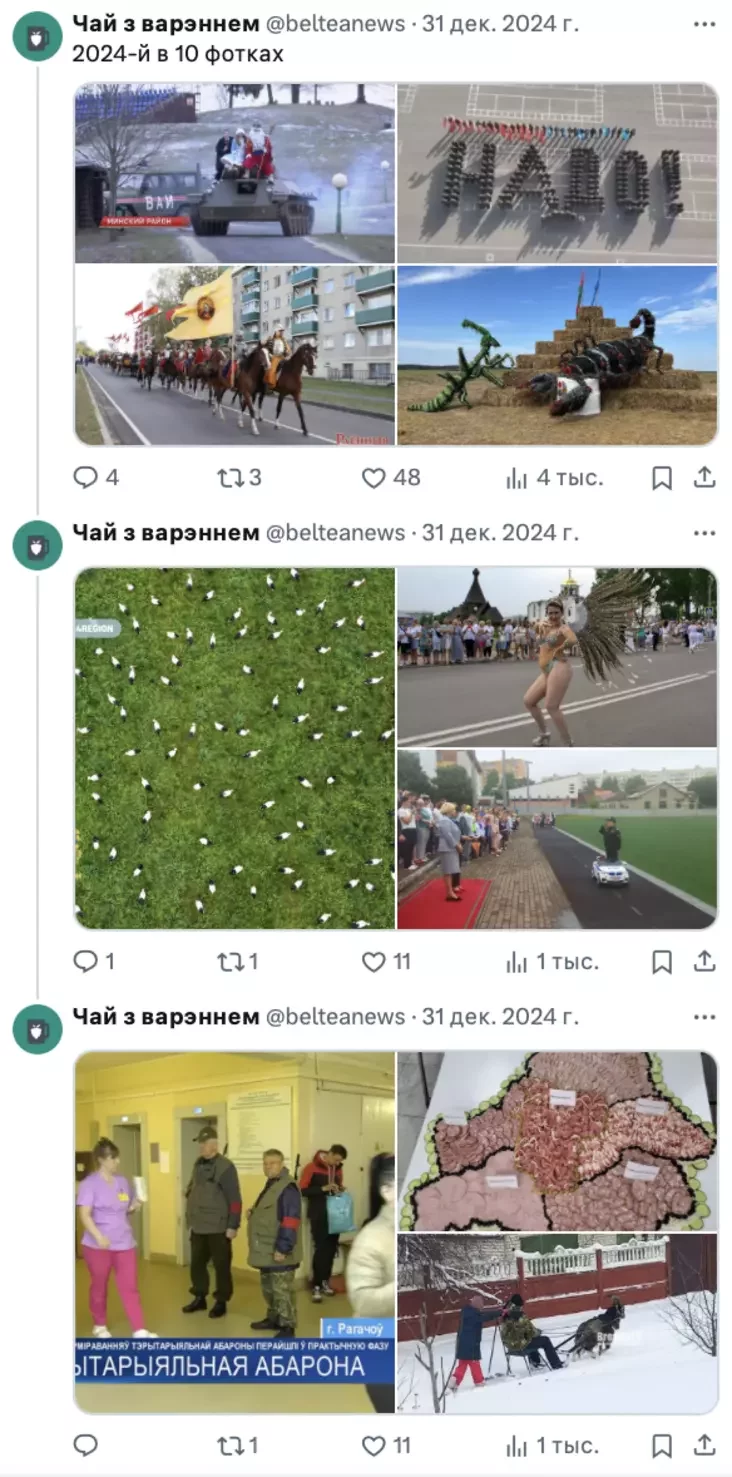This screenshot has width=732, height=1477.
Task: Open overflow menu on "2024-й в 10 фотках" post
Action: coord(704,24)
